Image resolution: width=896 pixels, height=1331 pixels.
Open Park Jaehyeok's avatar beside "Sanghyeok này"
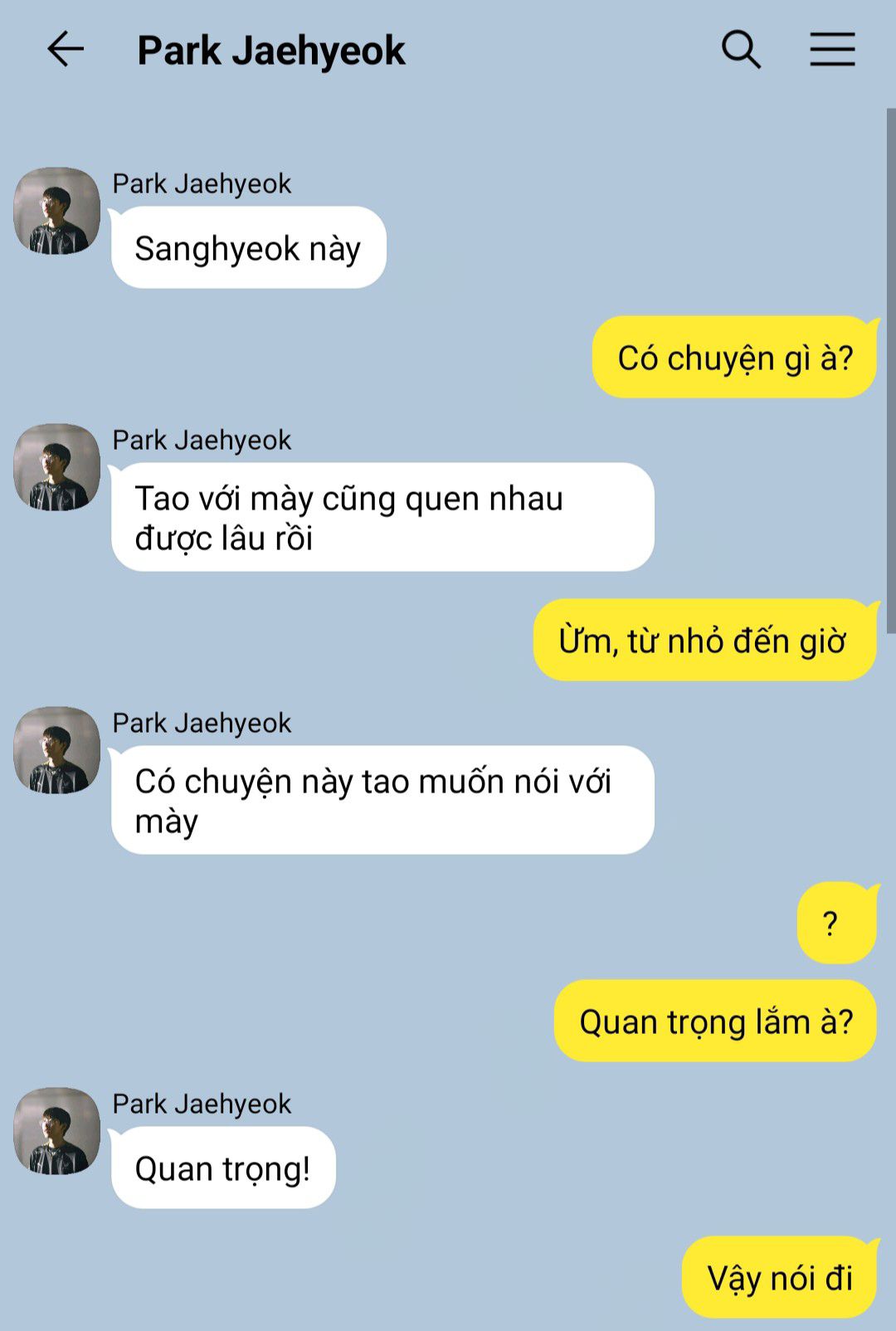pos(57,211)
